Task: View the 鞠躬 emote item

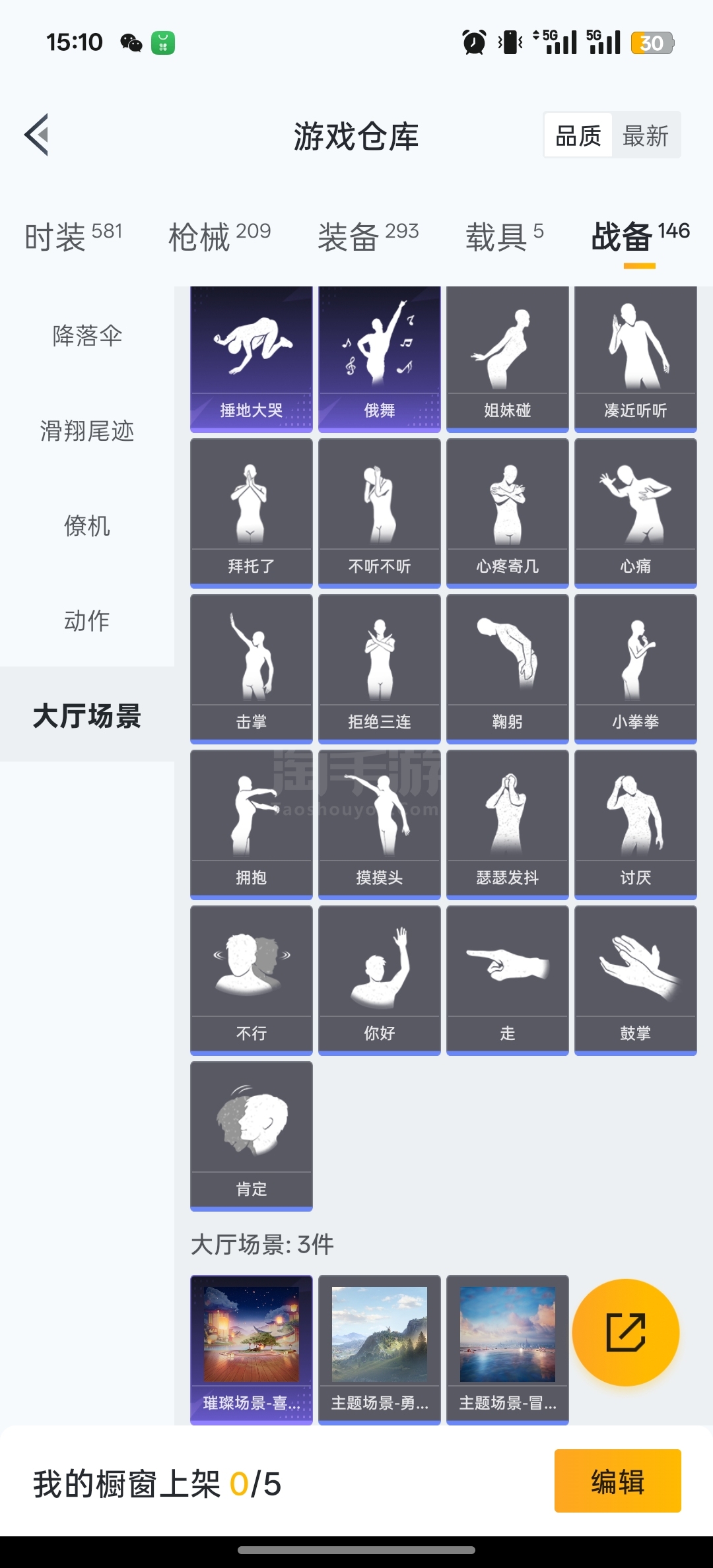Action: [x=508, y=669]
